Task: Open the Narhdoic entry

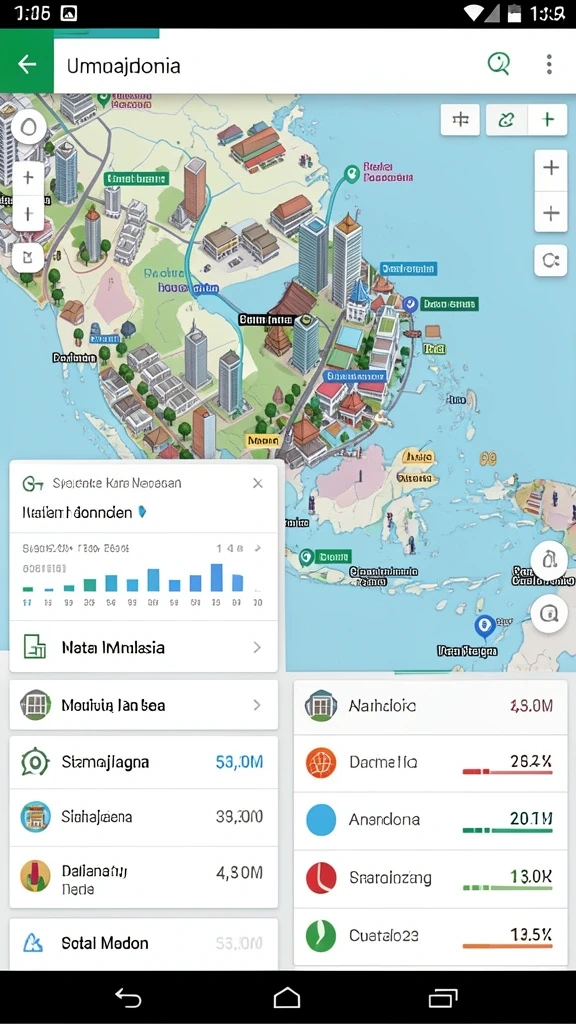Action: (430, 706)
